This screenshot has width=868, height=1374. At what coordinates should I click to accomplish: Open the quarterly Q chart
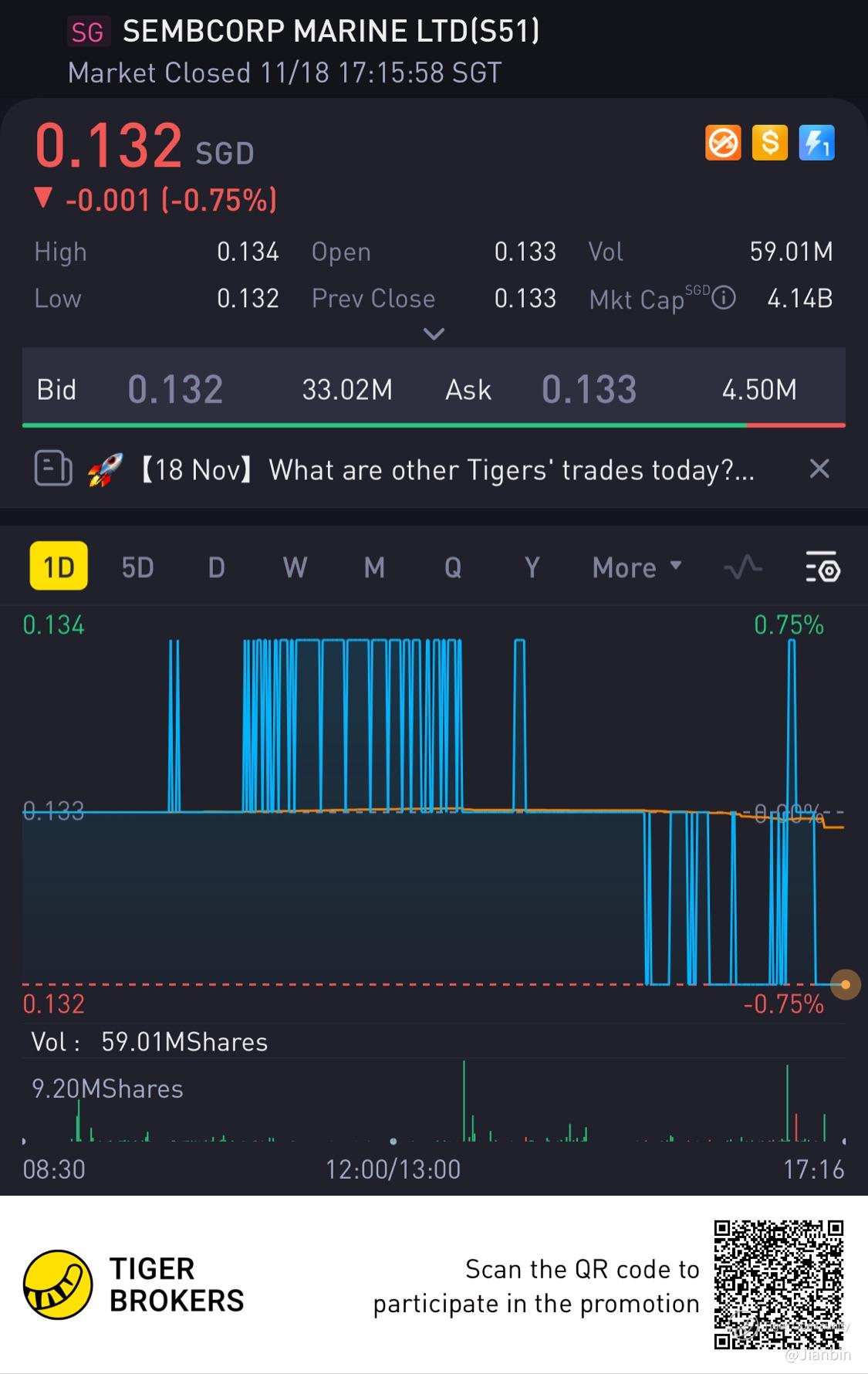tap(453, 568)
